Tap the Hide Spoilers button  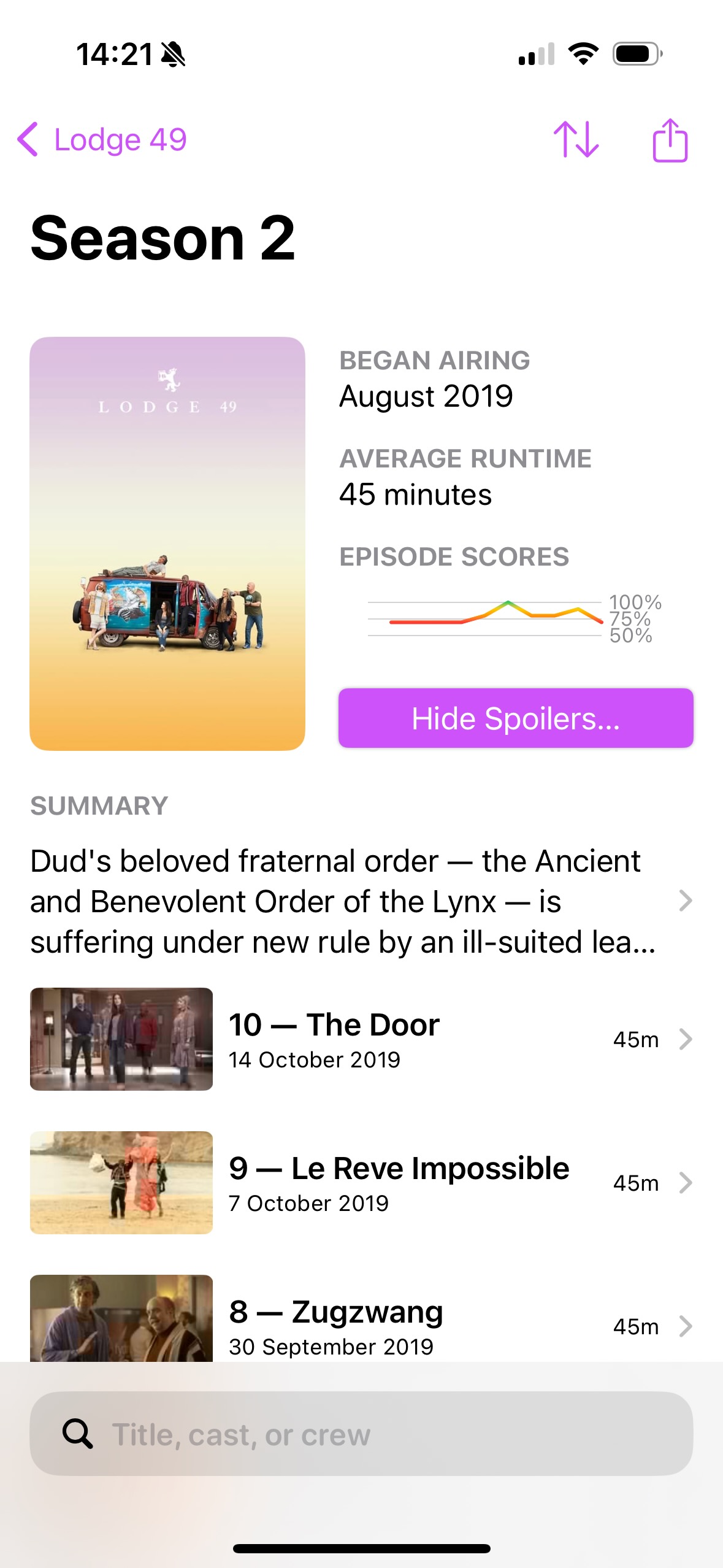[x=516, y=718]
